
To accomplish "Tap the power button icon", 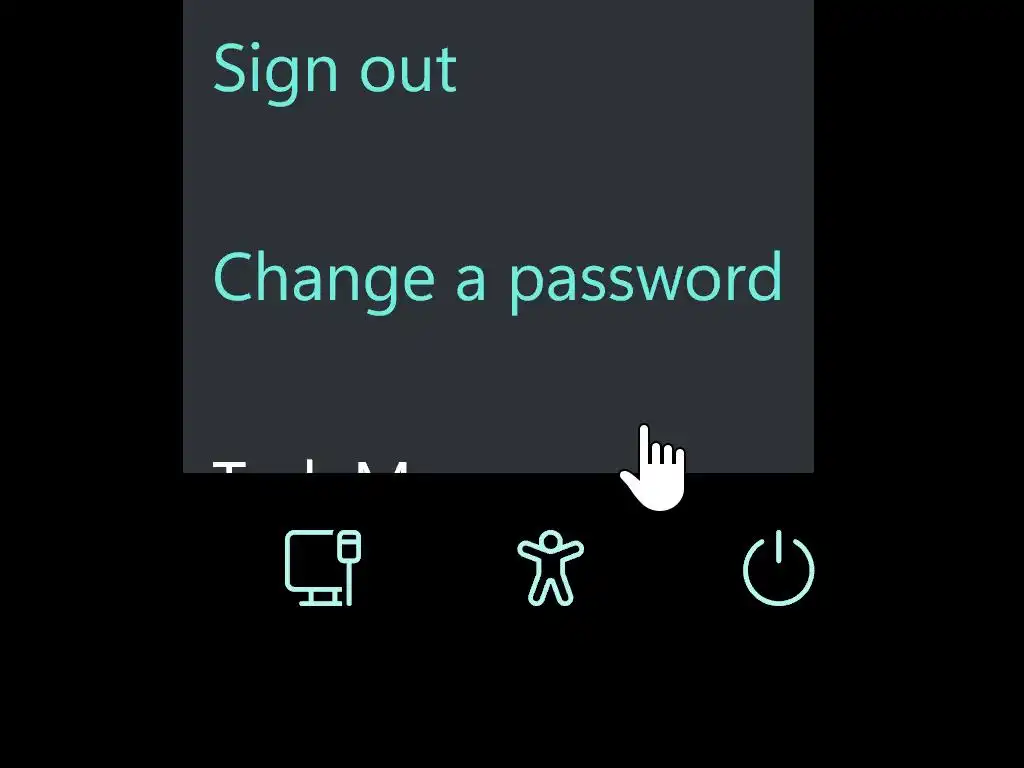I will click(x=778, y=568).
